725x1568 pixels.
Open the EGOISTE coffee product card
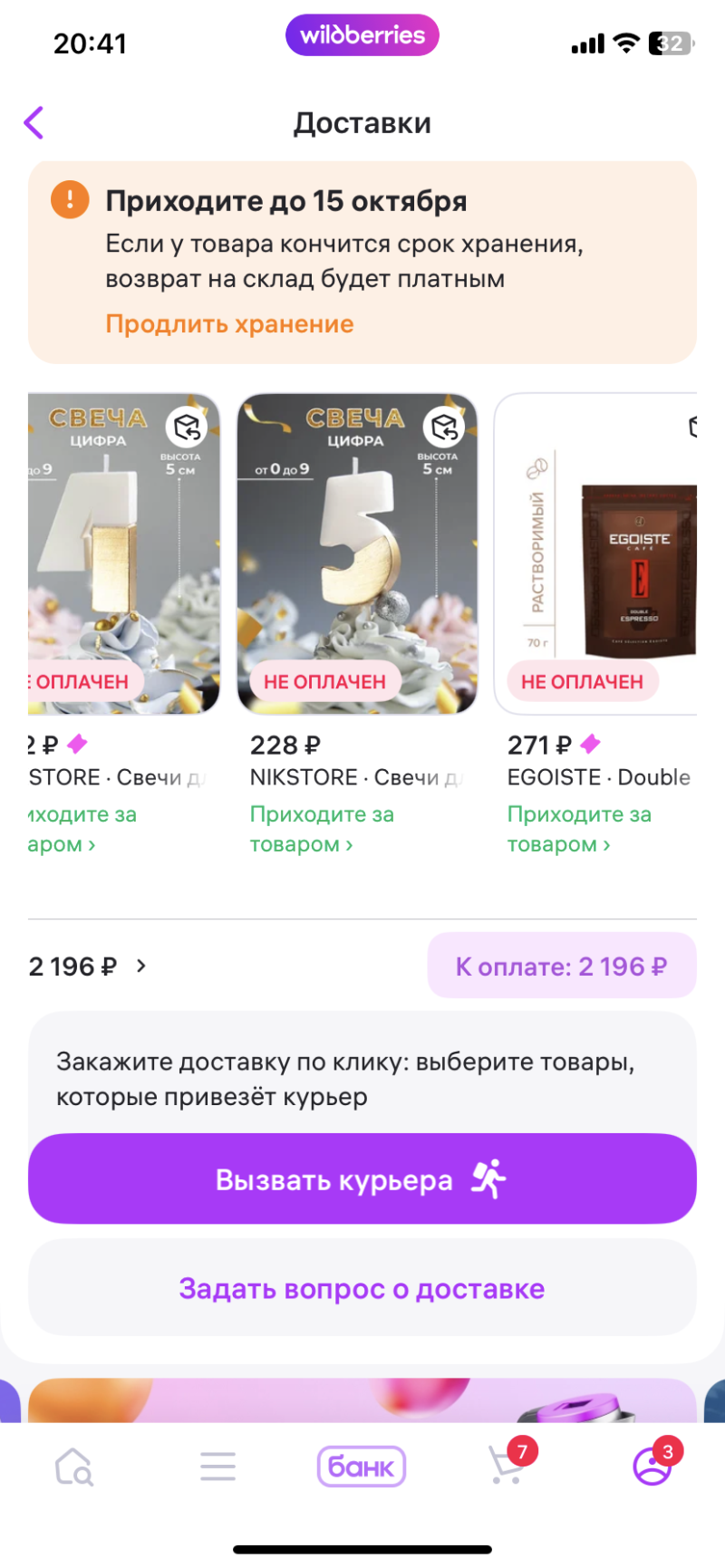click(596, 553)
